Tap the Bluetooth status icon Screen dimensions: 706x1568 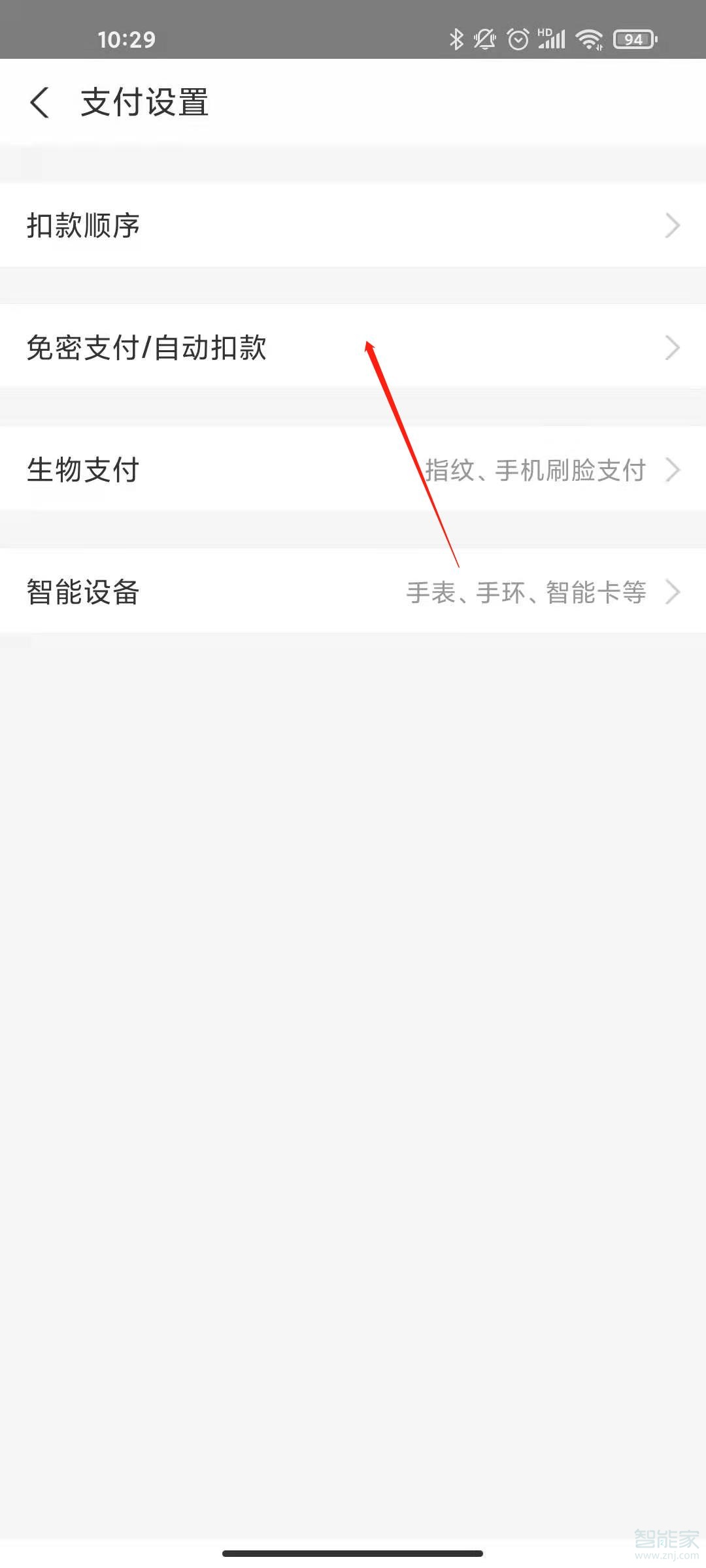pos(456,39)
